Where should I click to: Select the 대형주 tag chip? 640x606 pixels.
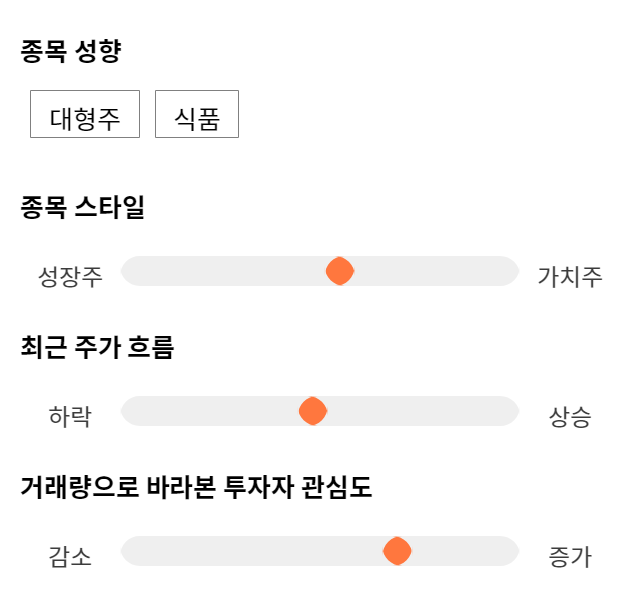[85, 114]
